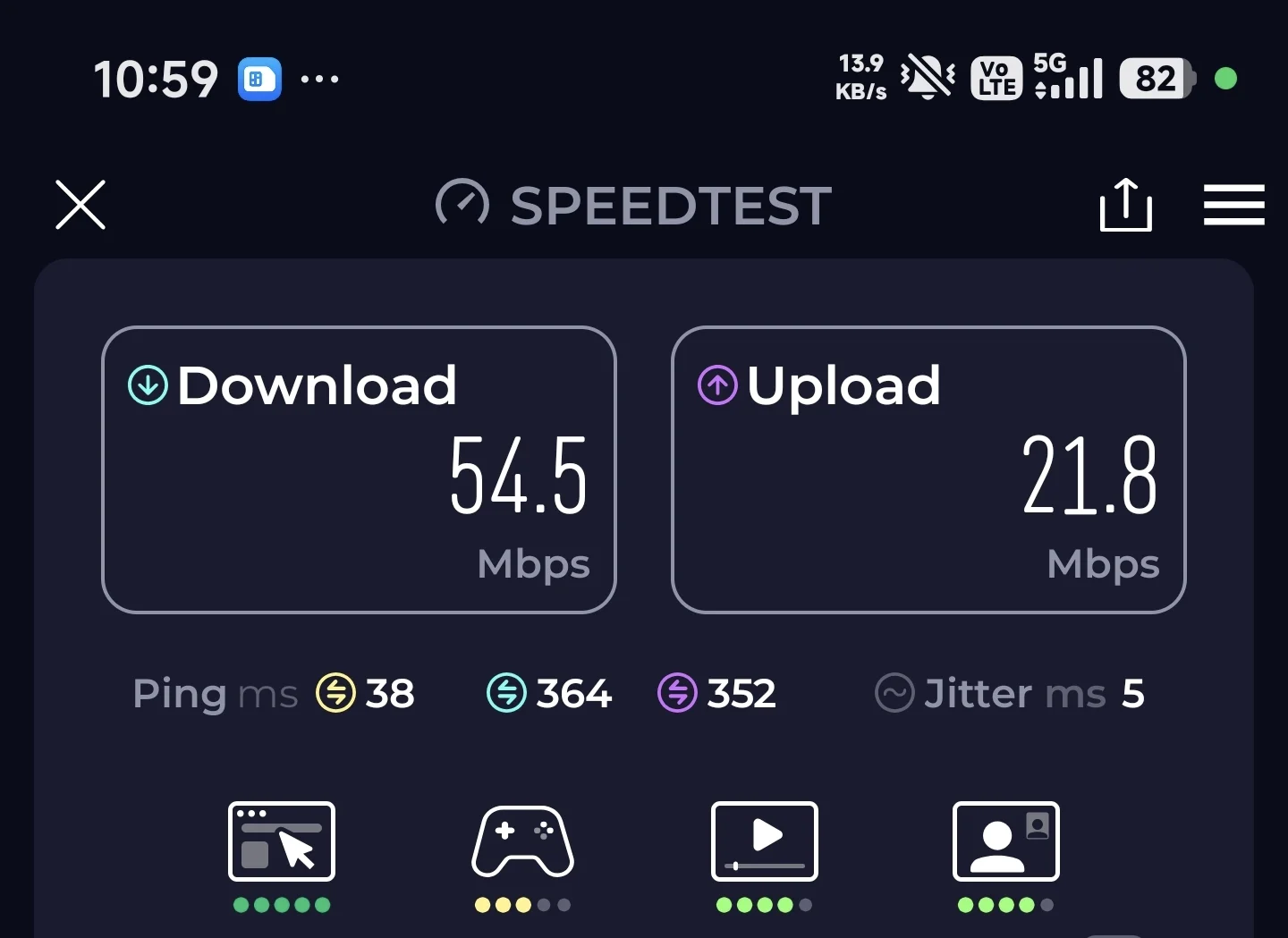Close the speed test results
Viewport: 1288px width, 938px height.
click(80, 205)
